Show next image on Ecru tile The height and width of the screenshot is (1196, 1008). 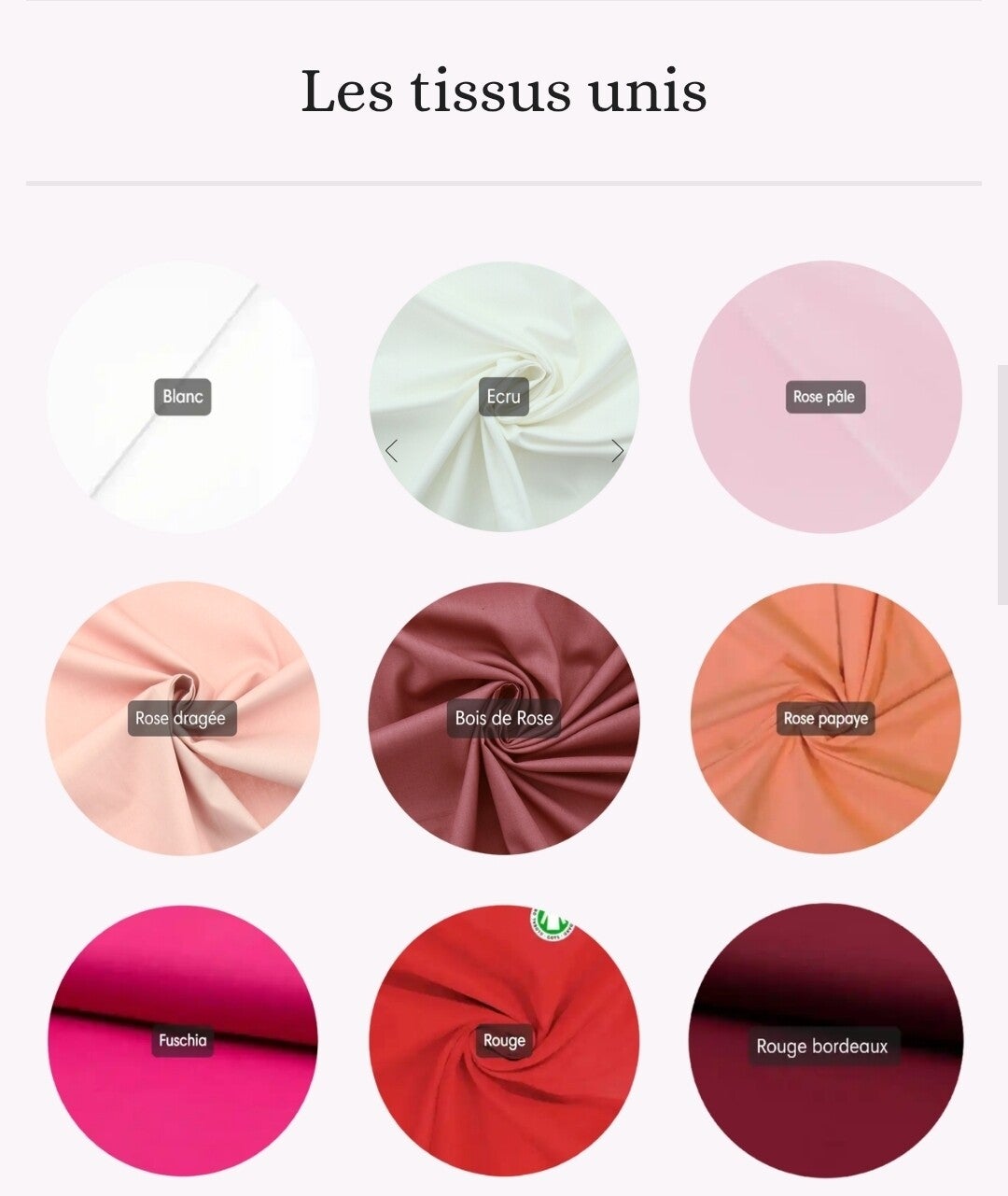(x=617, y=451)
